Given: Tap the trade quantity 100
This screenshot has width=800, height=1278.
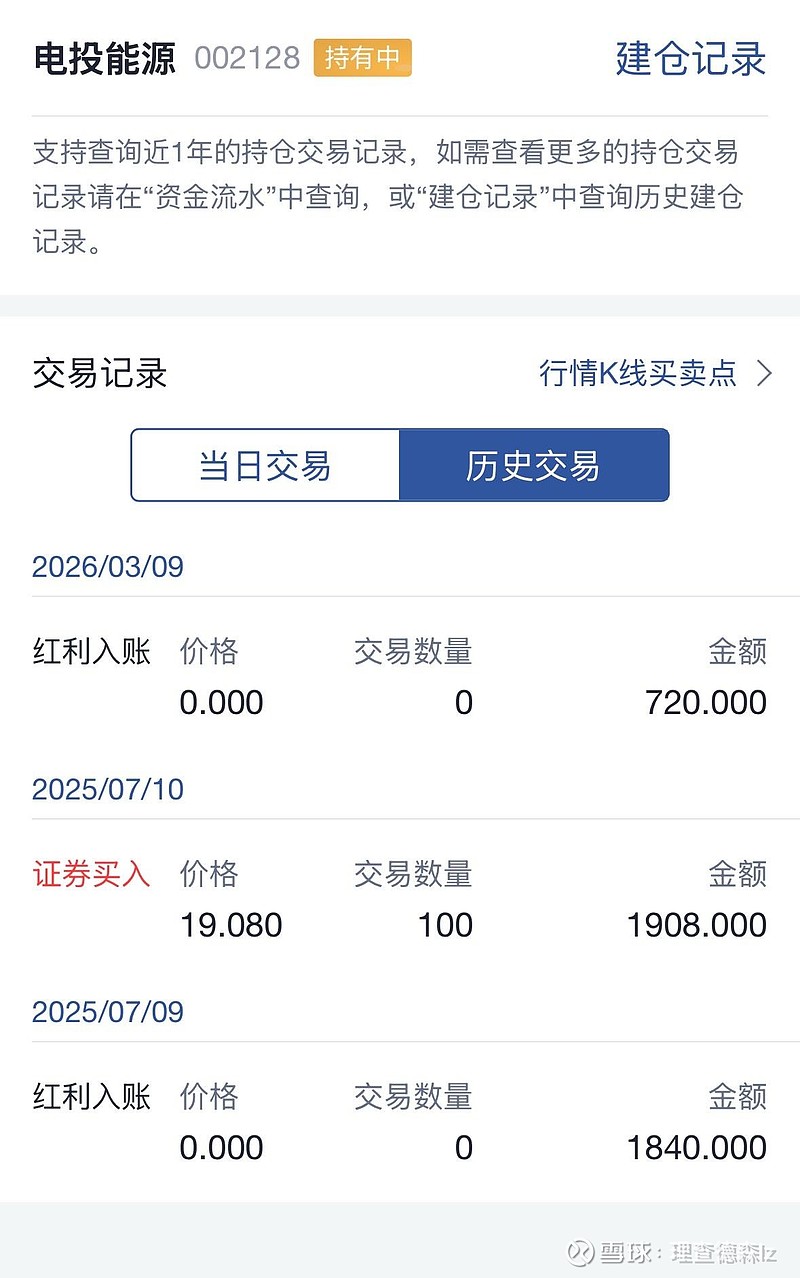Looking at the screenshot, I should pos(444,924).
